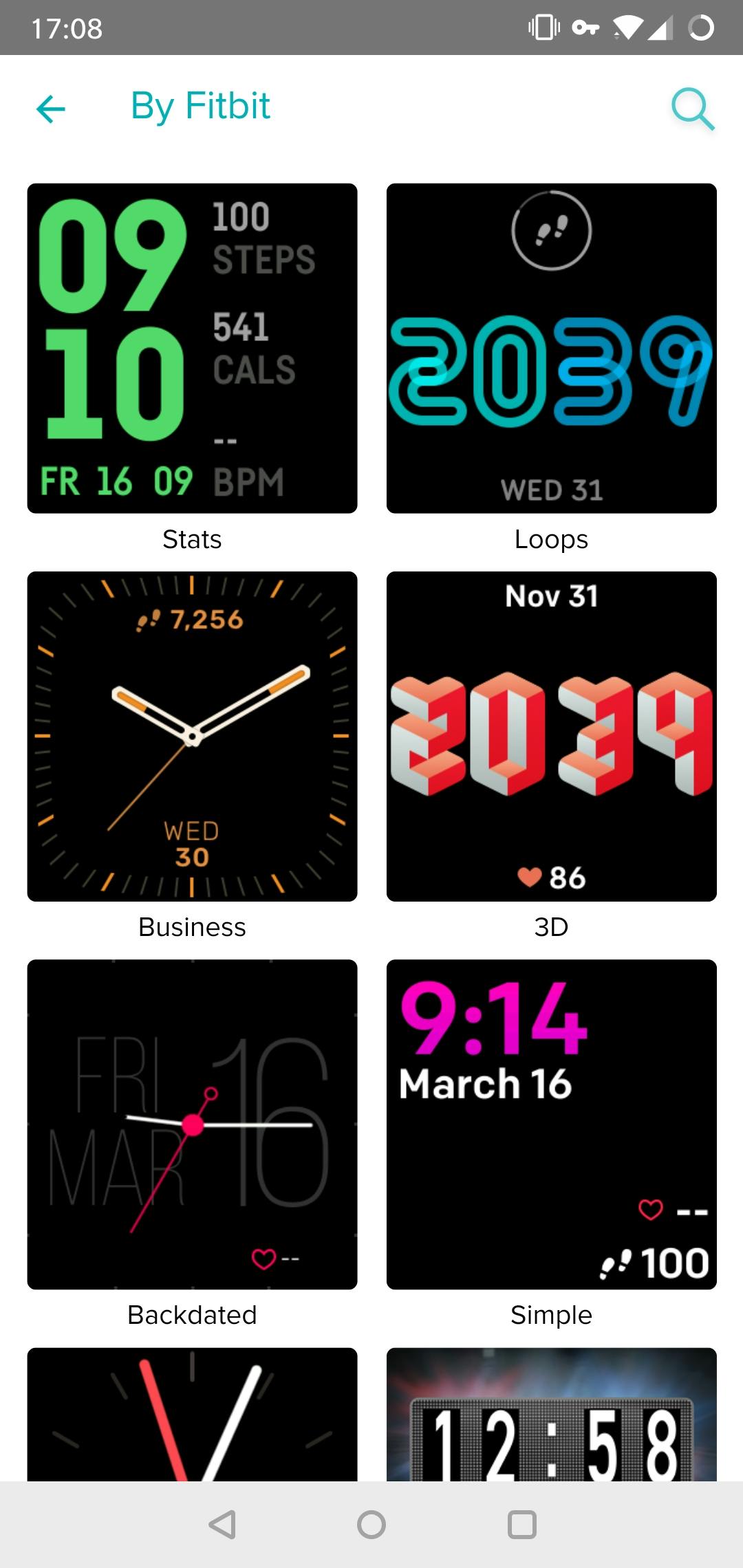Go back from By Fitbit page
This screenshot has width=743, height=1568.
click(51, 108)
